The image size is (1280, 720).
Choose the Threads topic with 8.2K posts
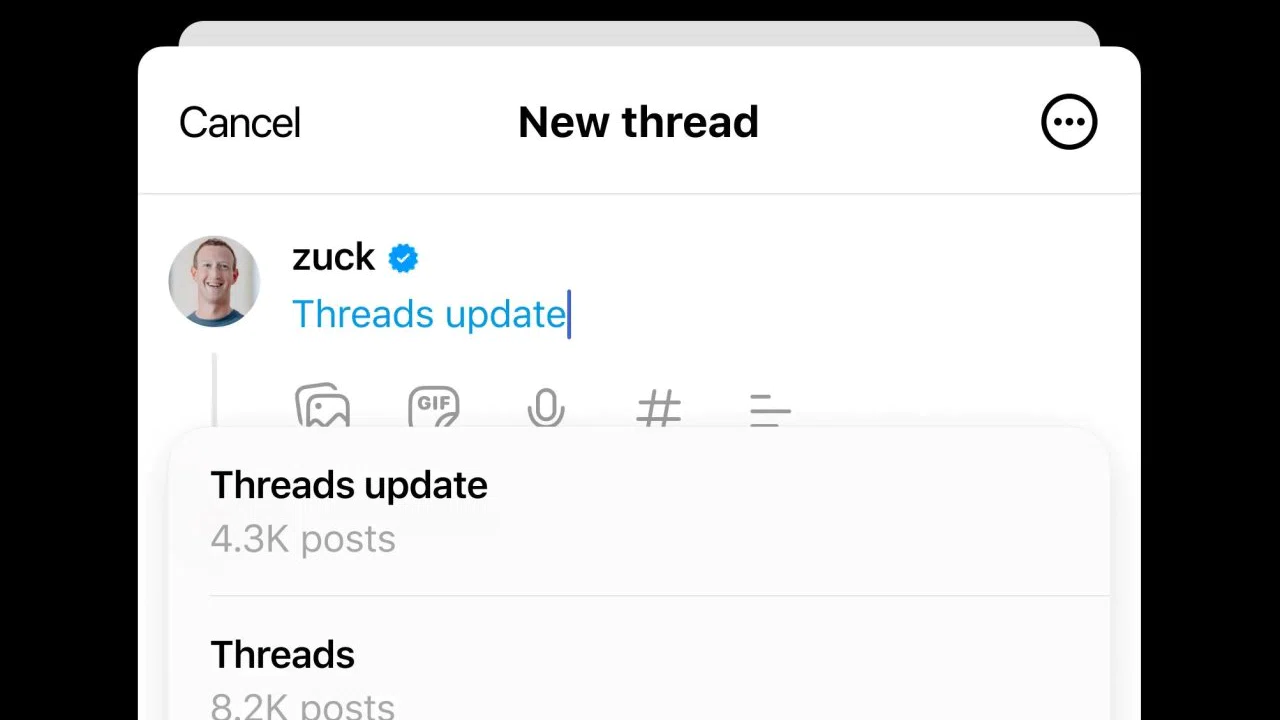tap(283, 676)
